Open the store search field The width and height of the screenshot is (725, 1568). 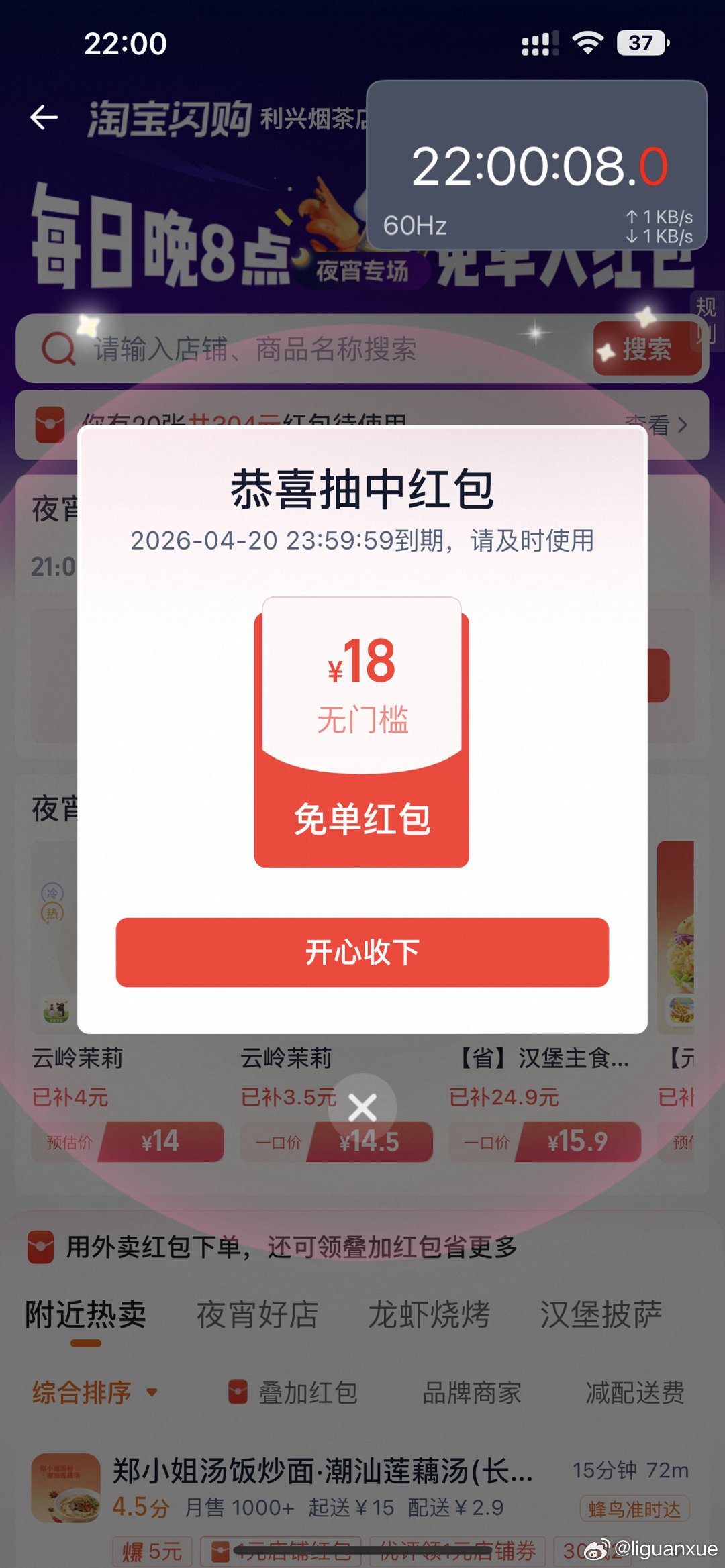[302, 349]
